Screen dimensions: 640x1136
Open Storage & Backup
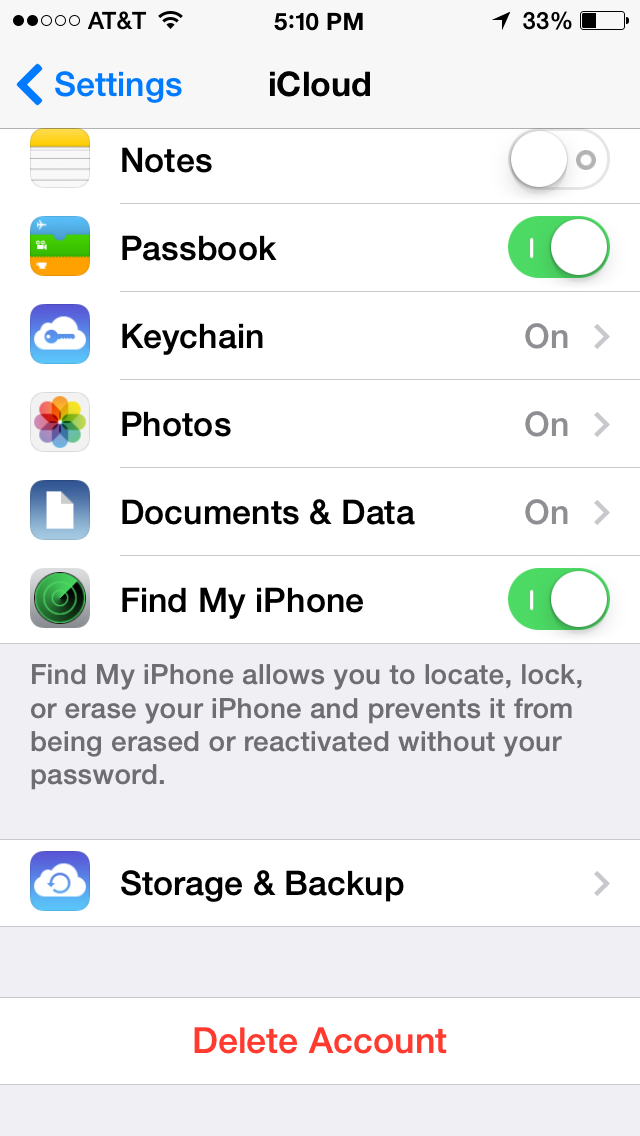[320, 883]
